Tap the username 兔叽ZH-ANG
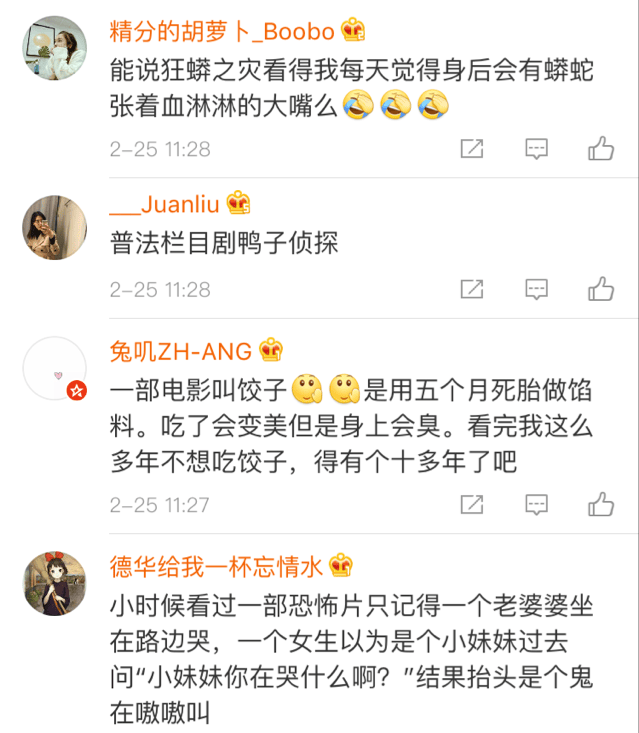The height and width of the screenshot is (733, 639). pyautogui.click(x=183, y=350)
